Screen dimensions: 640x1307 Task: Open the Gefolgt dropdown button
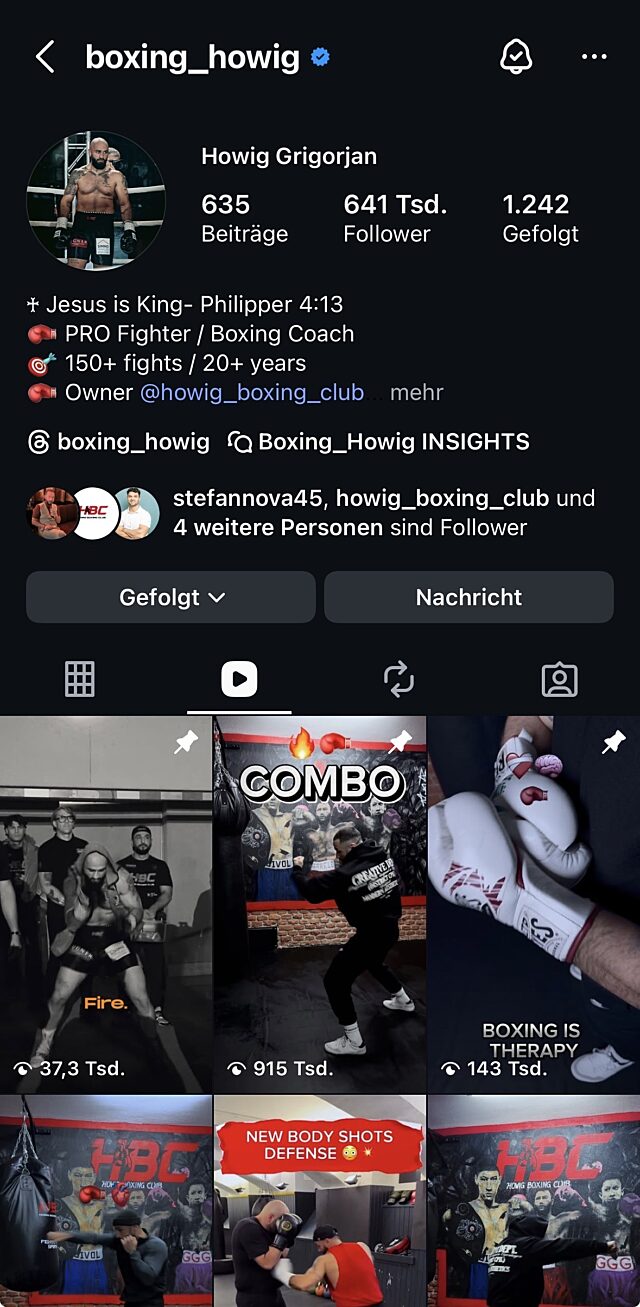171,597
